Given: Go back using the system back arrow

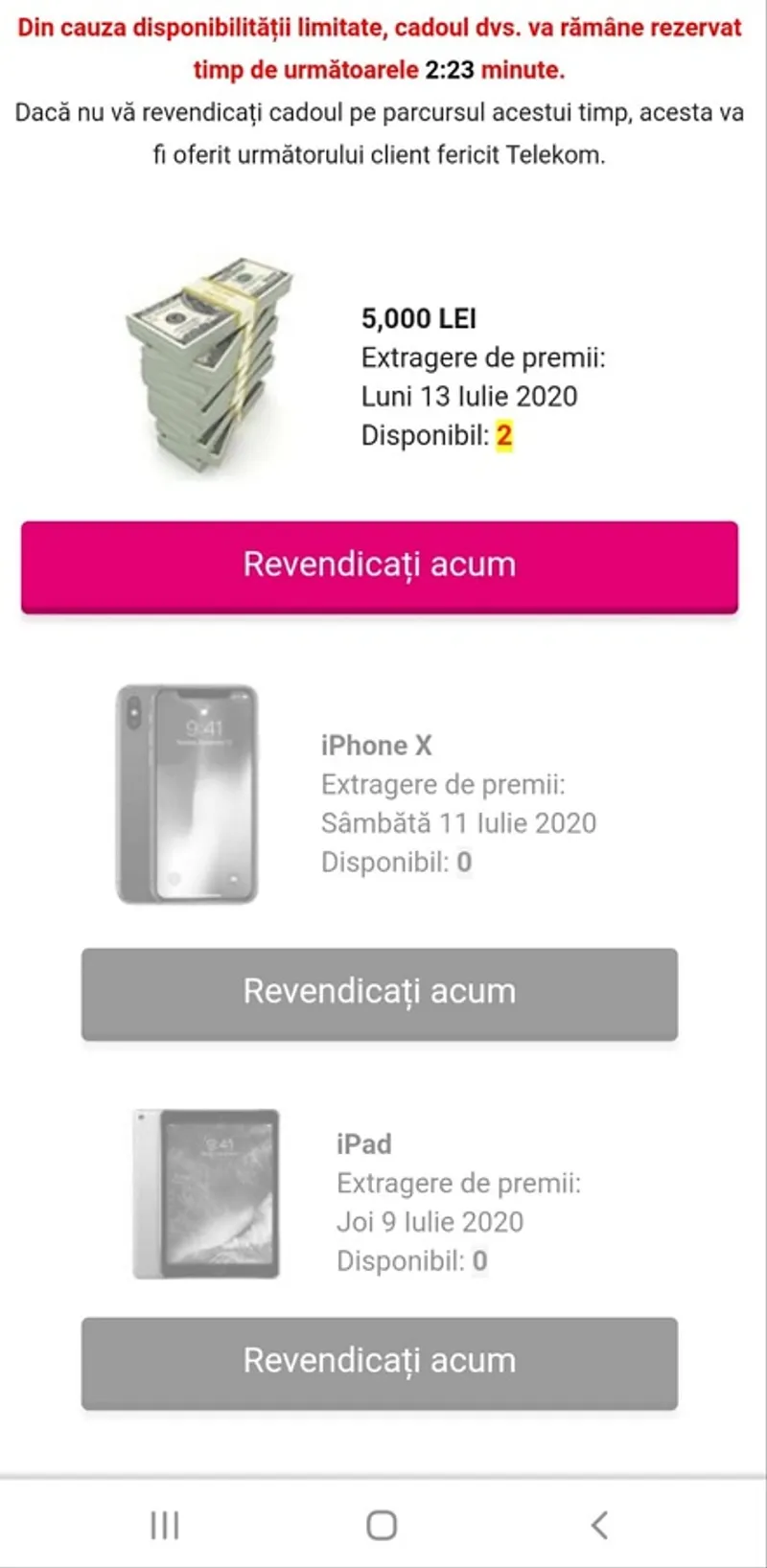Looking at the screenshot, I should [x=600, y=1524].
